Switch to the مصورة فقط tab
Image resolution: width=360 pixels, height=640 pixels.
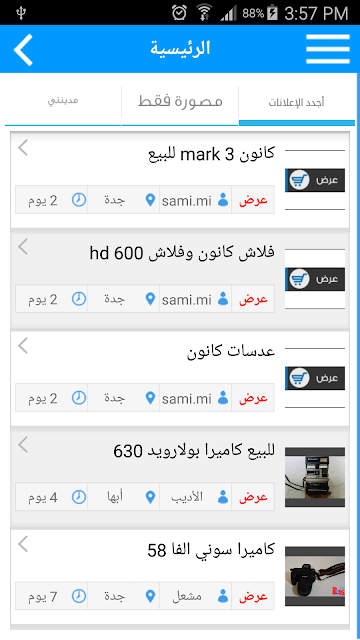[180, 101]
